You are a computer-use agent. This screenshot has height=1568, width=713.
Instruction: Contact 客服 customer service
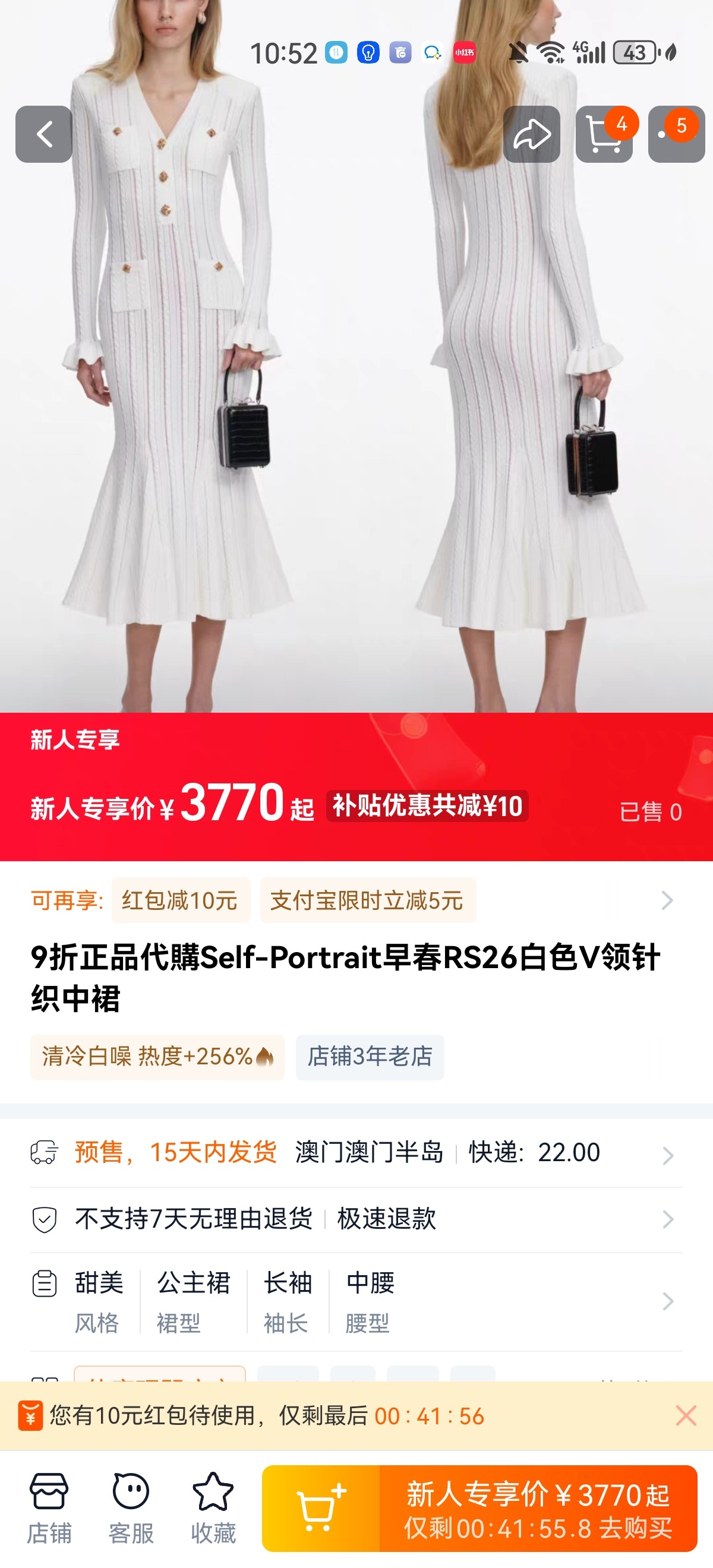coord(131,1508)
